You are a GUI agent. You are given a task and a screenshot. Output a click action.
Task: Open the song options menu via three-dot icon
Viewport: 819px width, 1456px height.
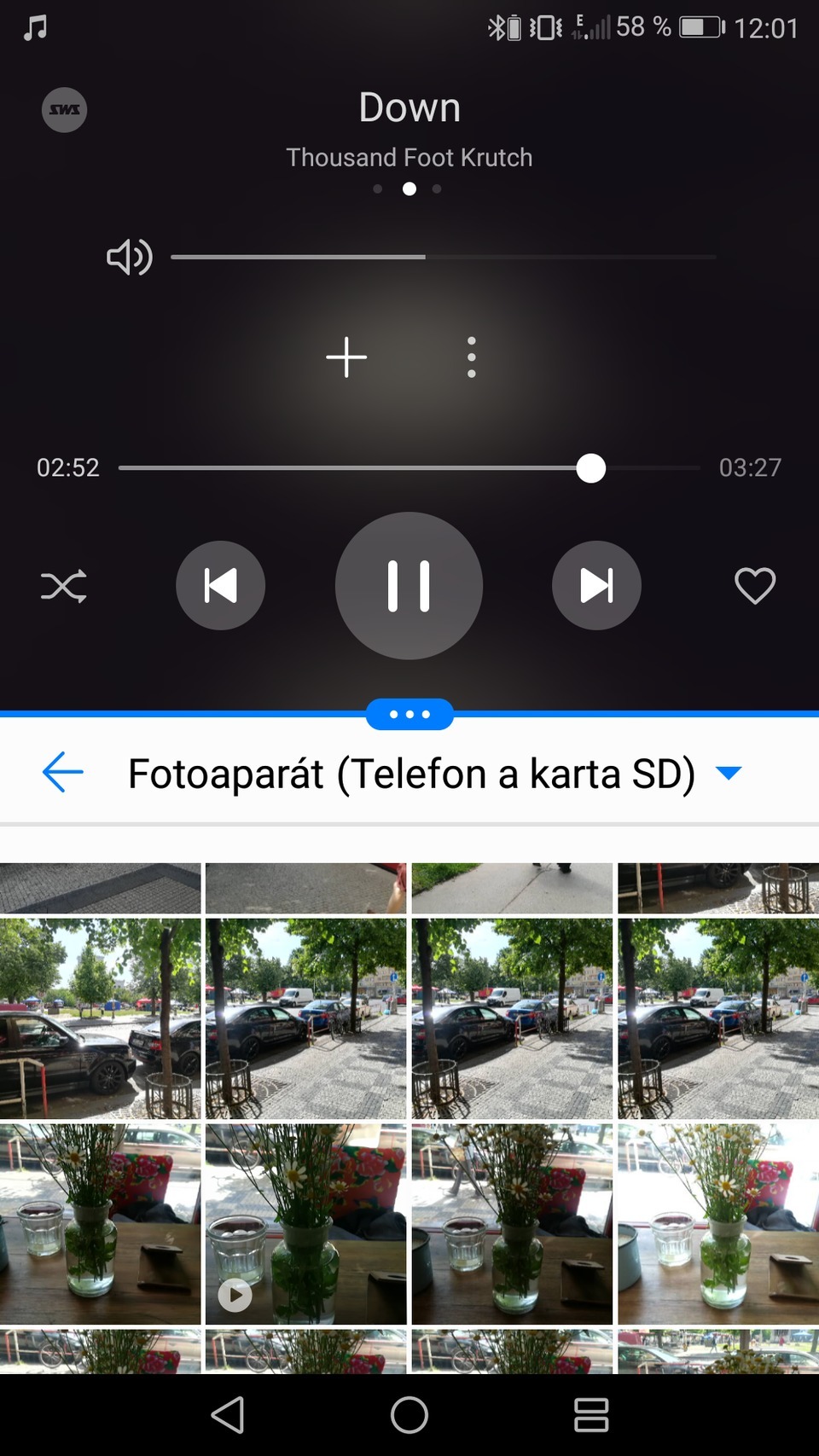point(472,357)
